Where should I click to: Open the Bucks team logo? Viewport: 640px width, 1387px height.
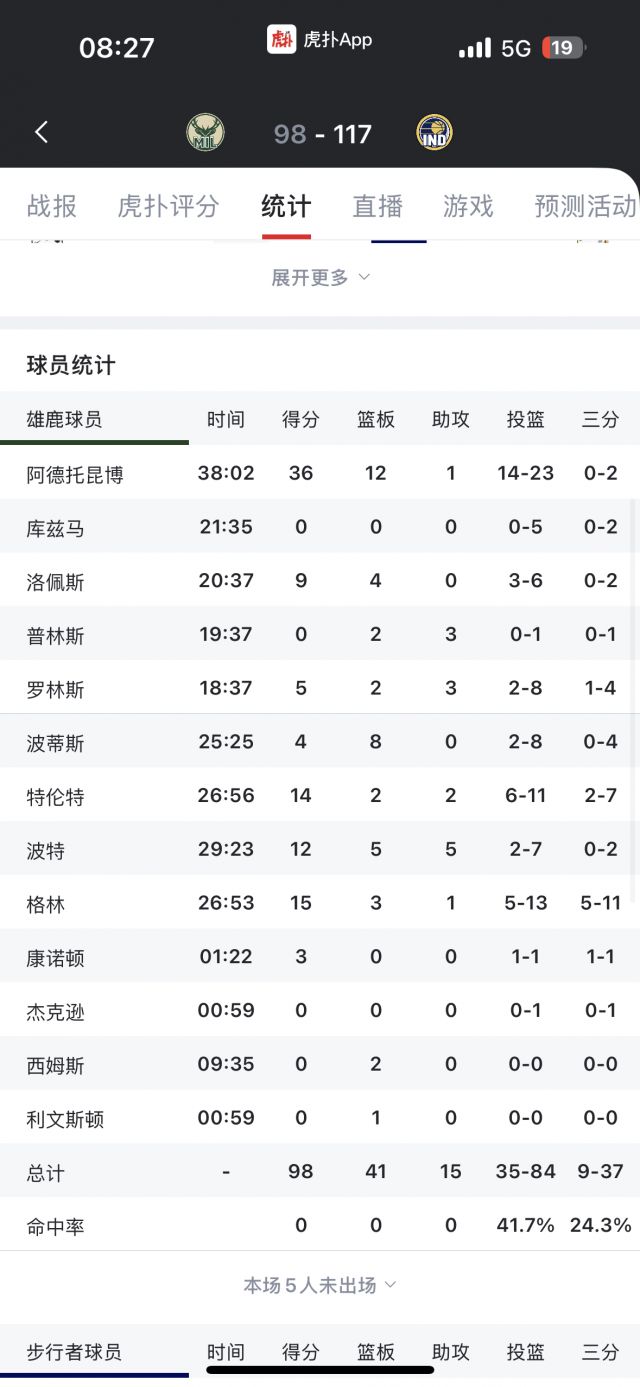pos(205,132)
